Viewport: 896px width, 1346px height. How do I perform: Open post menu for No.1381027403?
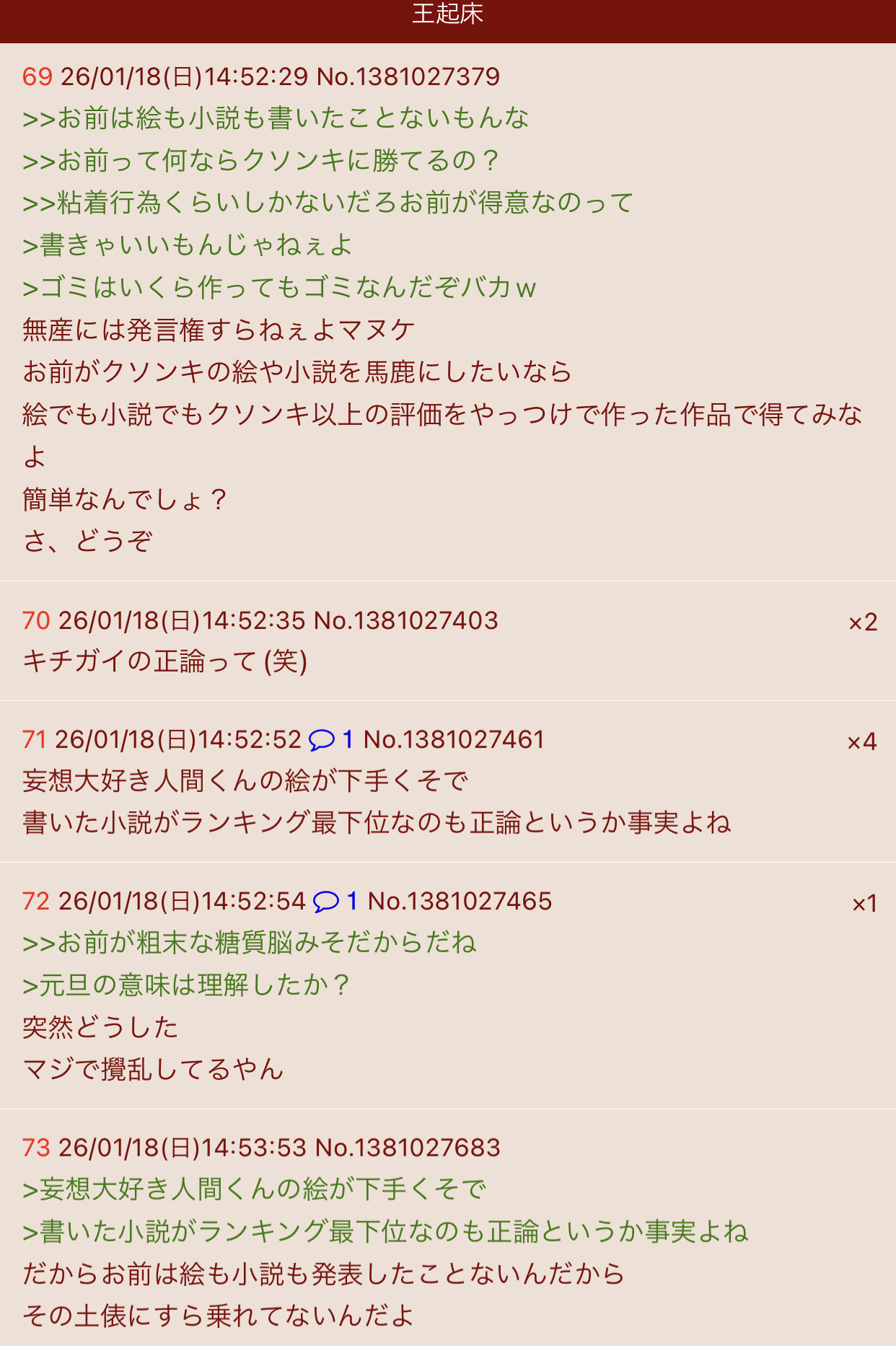[406, 620]
